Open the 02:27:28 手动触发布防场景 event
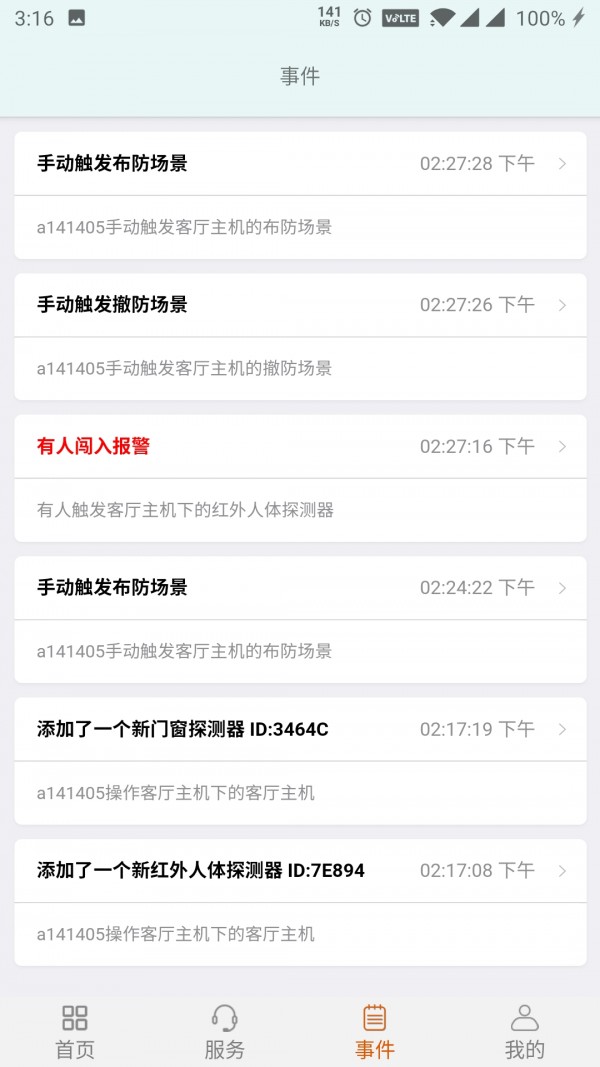Image resolution: width=600 pixels, height=1067 pixels. (x=300, y=164)
